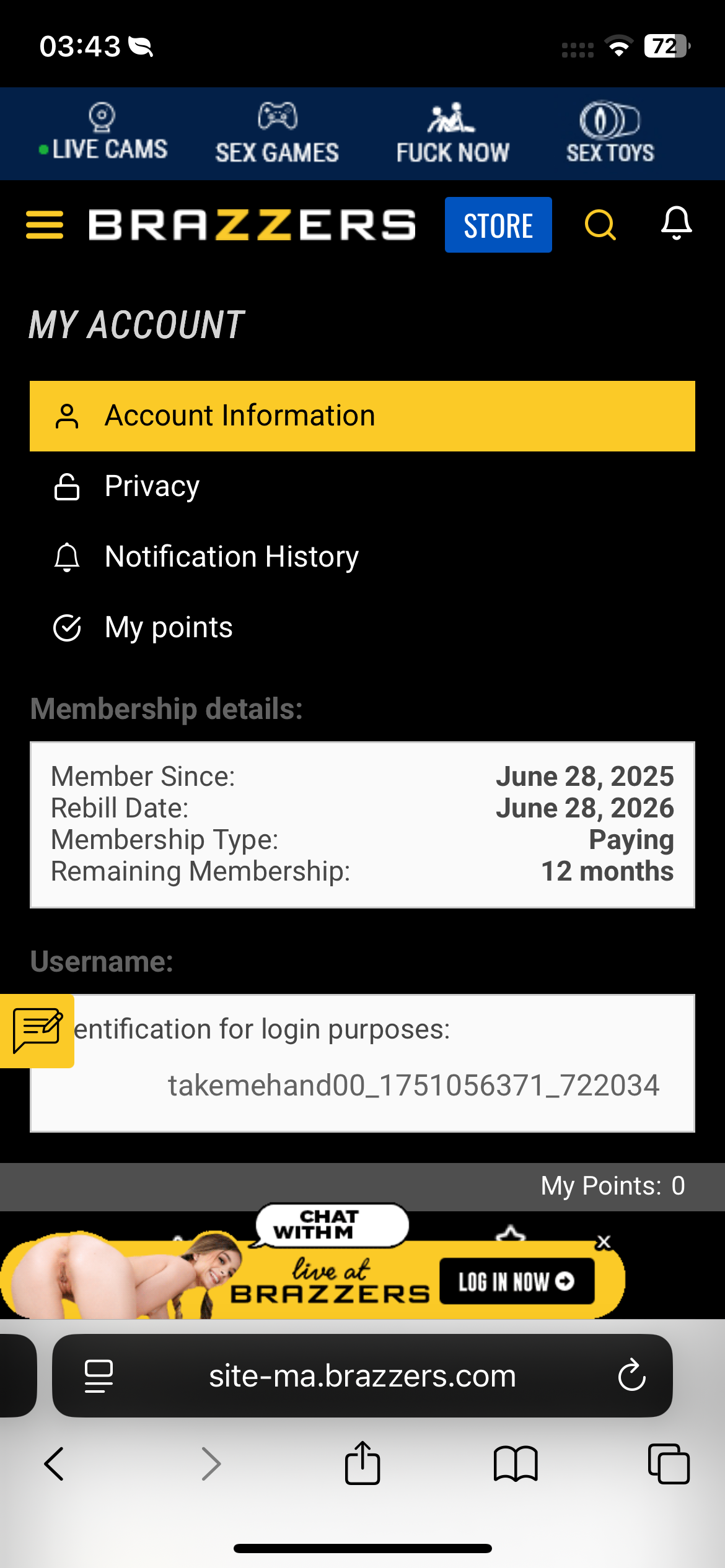Go back to previous page
The width and height of the screenshot is (725, 1568).
point(55,1464)
